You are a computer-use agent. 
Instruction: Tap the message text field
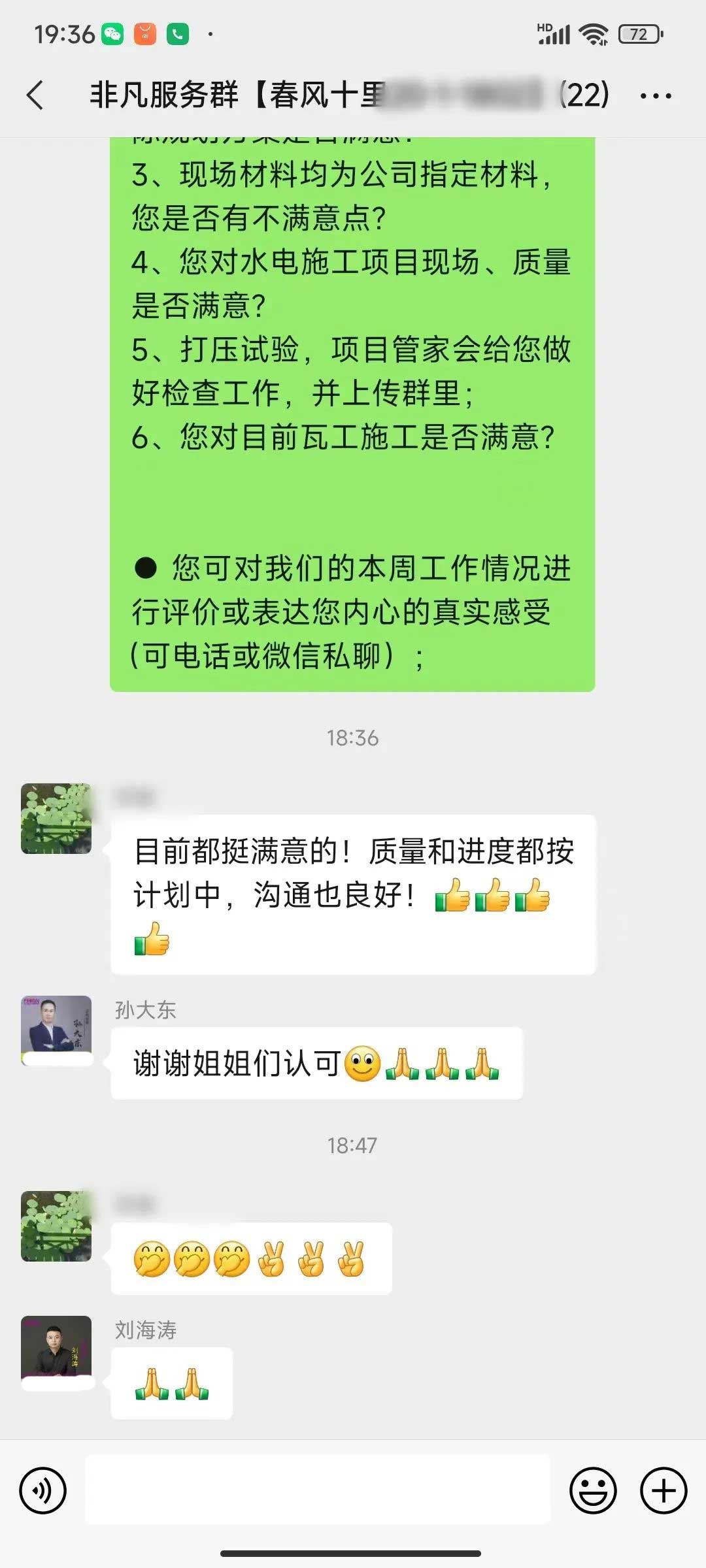pos(318,1490)
